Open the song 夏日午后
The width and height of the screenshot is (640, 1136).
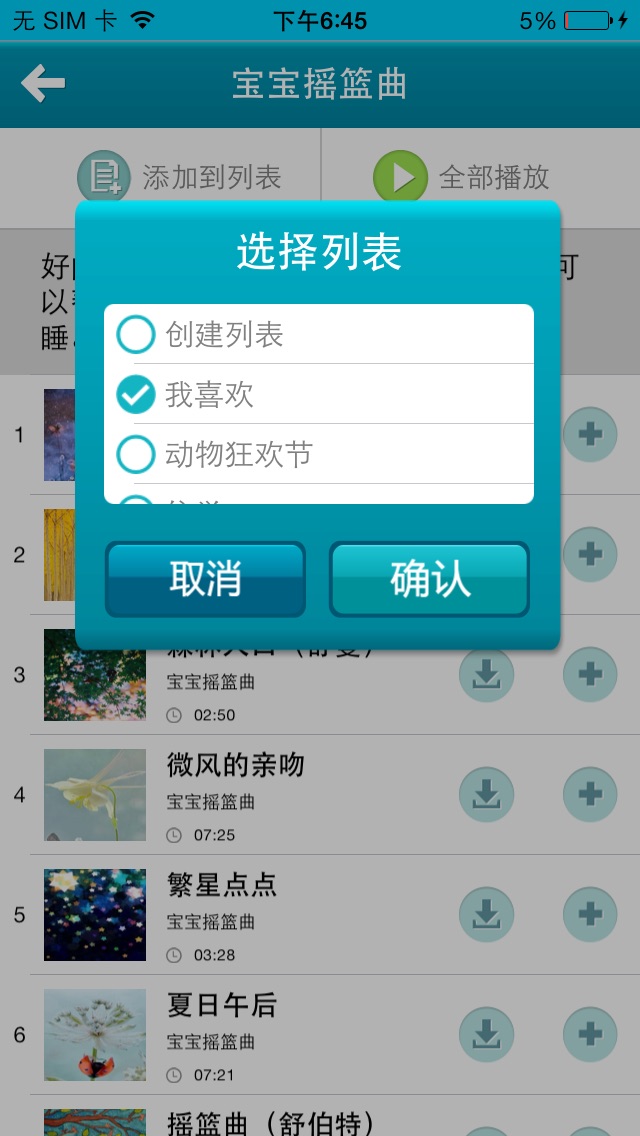coord(222,1006)
